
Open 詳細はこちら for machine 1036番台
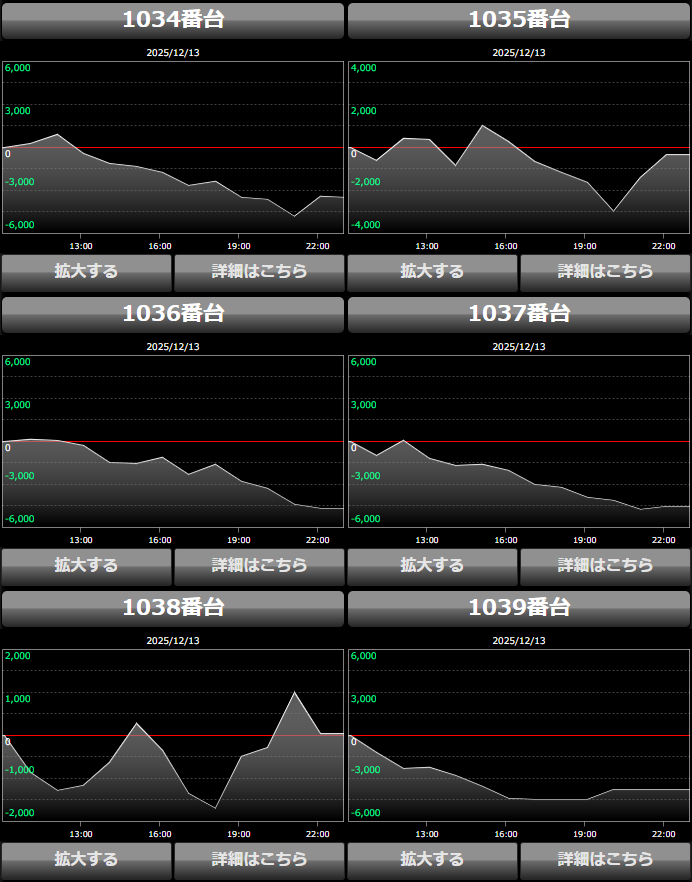point(259,565)
